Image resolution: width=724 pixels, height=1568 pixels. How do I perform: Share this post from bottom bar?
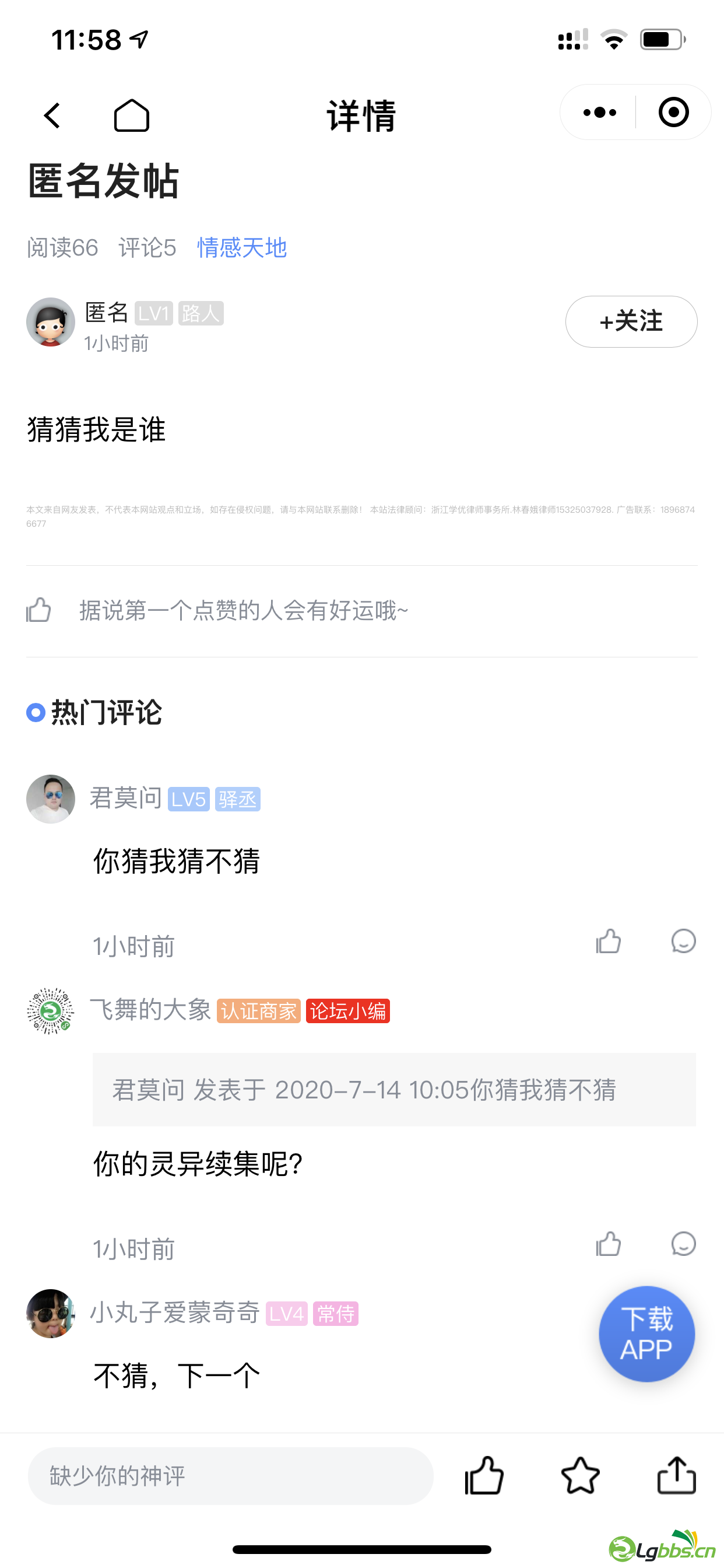pyautogui.click(x=676, y=1475)
